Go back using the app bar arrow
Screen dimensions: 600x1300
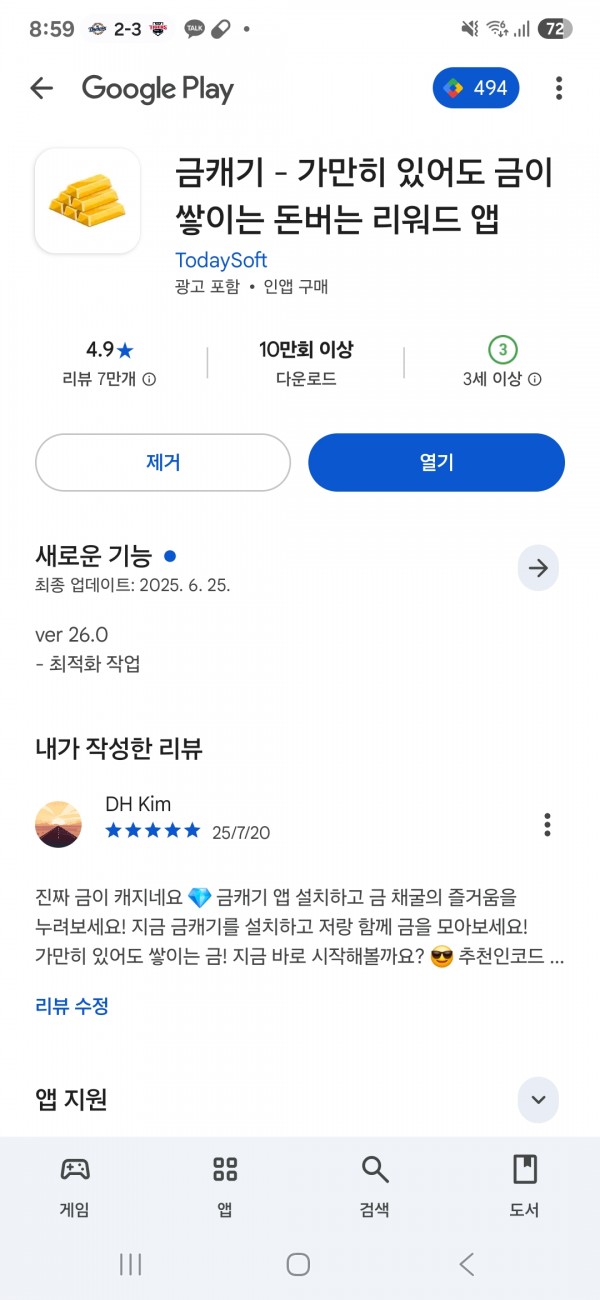click(x=41, y=88)
